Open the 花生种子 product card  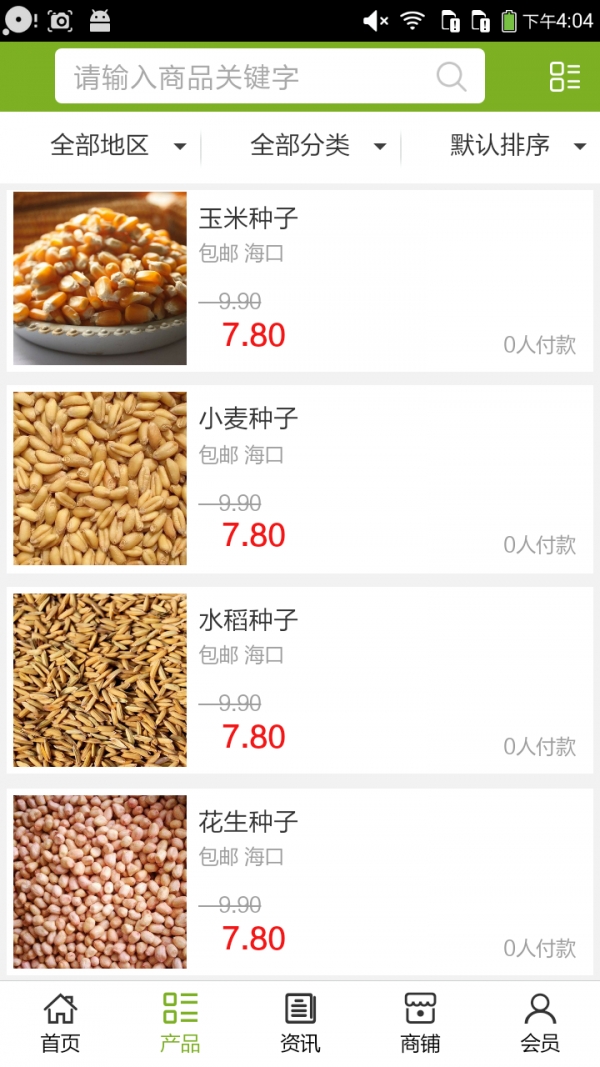pos(300,882)
